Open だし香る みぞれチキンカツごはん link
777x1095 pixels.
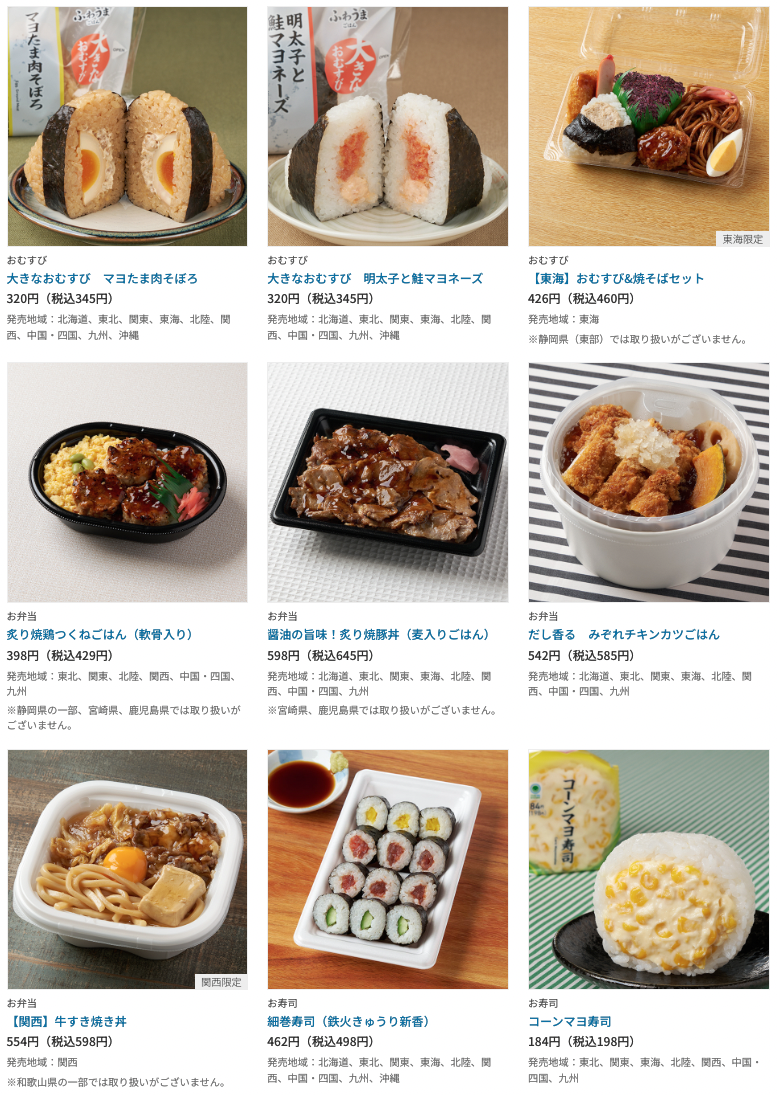click(x=624, y=634)
